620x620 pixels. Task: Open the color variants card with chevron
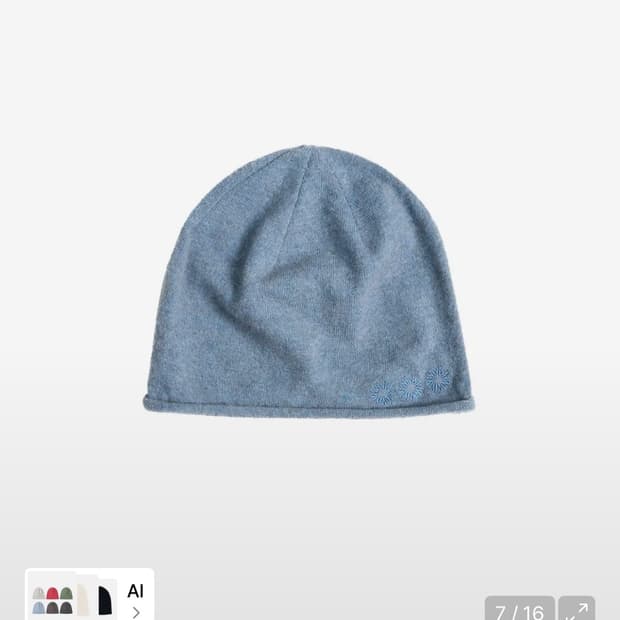90,594
